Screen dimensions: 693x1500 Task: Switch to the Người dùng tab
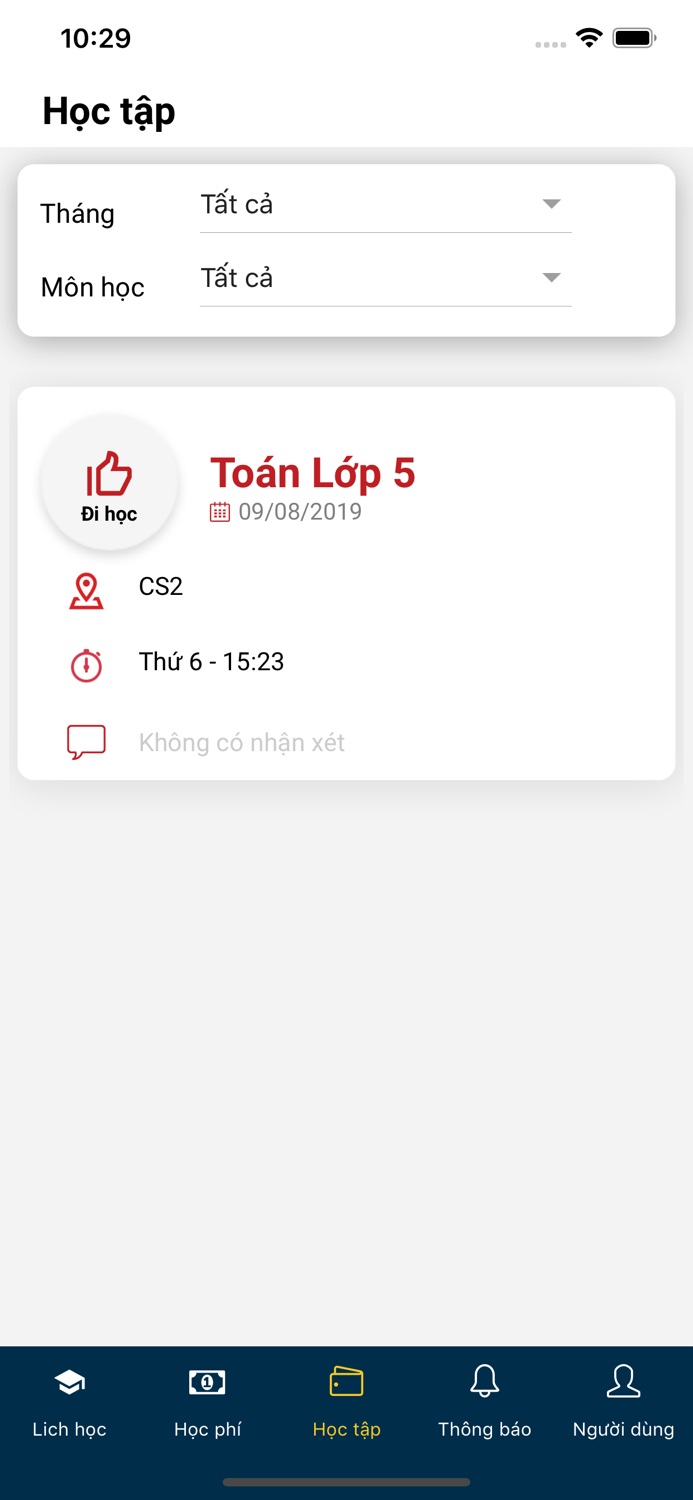[x=623, y=1402]
